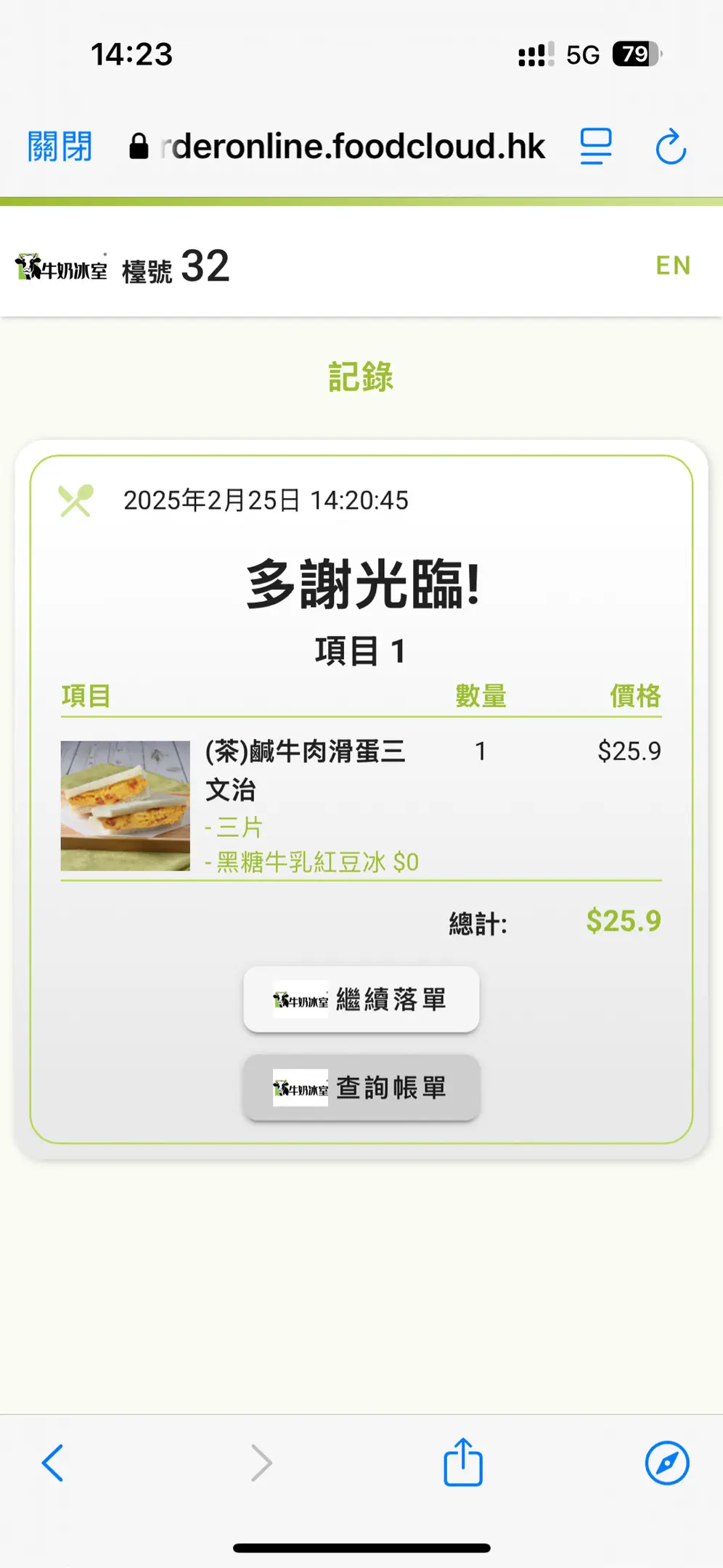This screenshot has height=1568, width=723.
Task: Reload the page
Action: [671, 147]
